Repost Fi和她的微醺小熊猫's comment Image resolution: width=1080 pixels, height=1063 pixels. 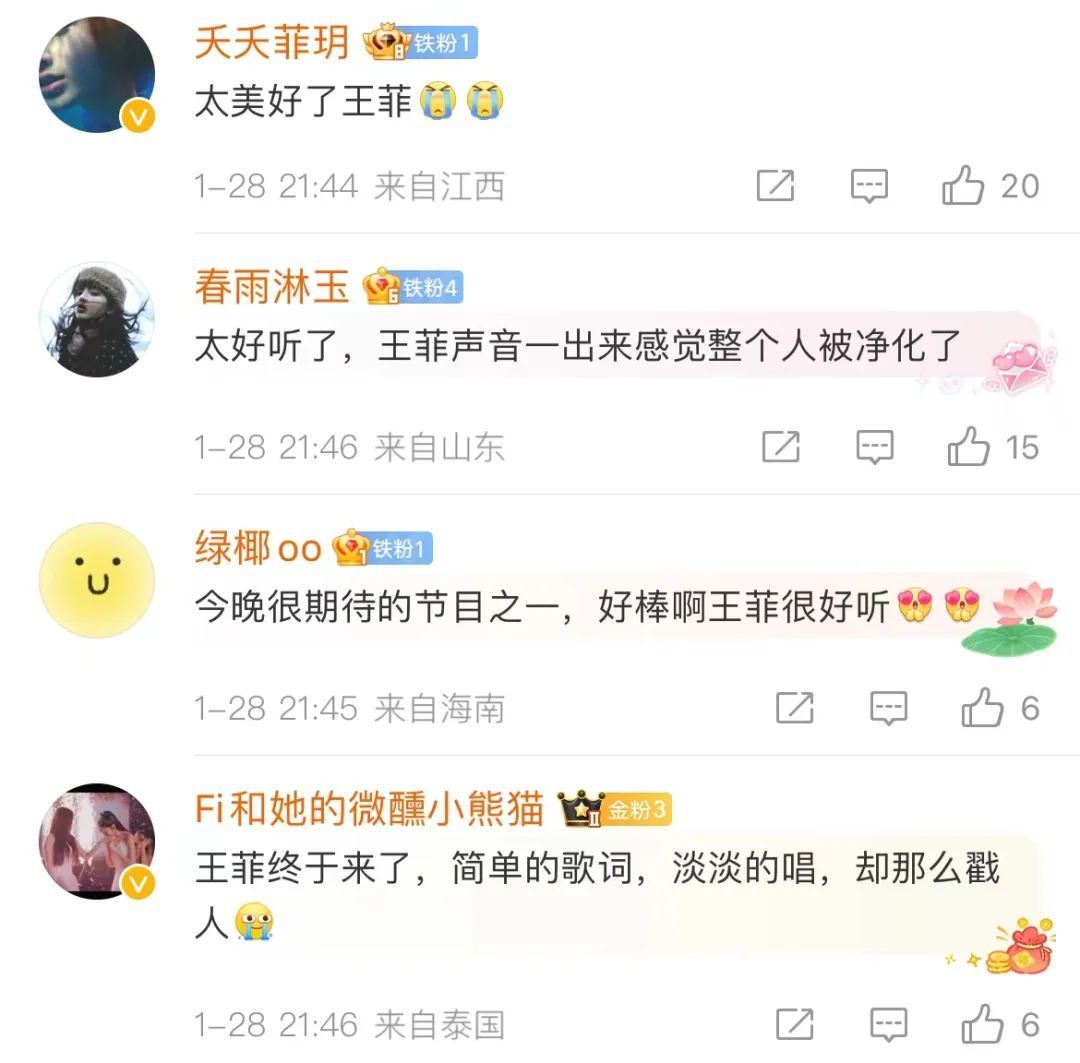[795, 1024]
